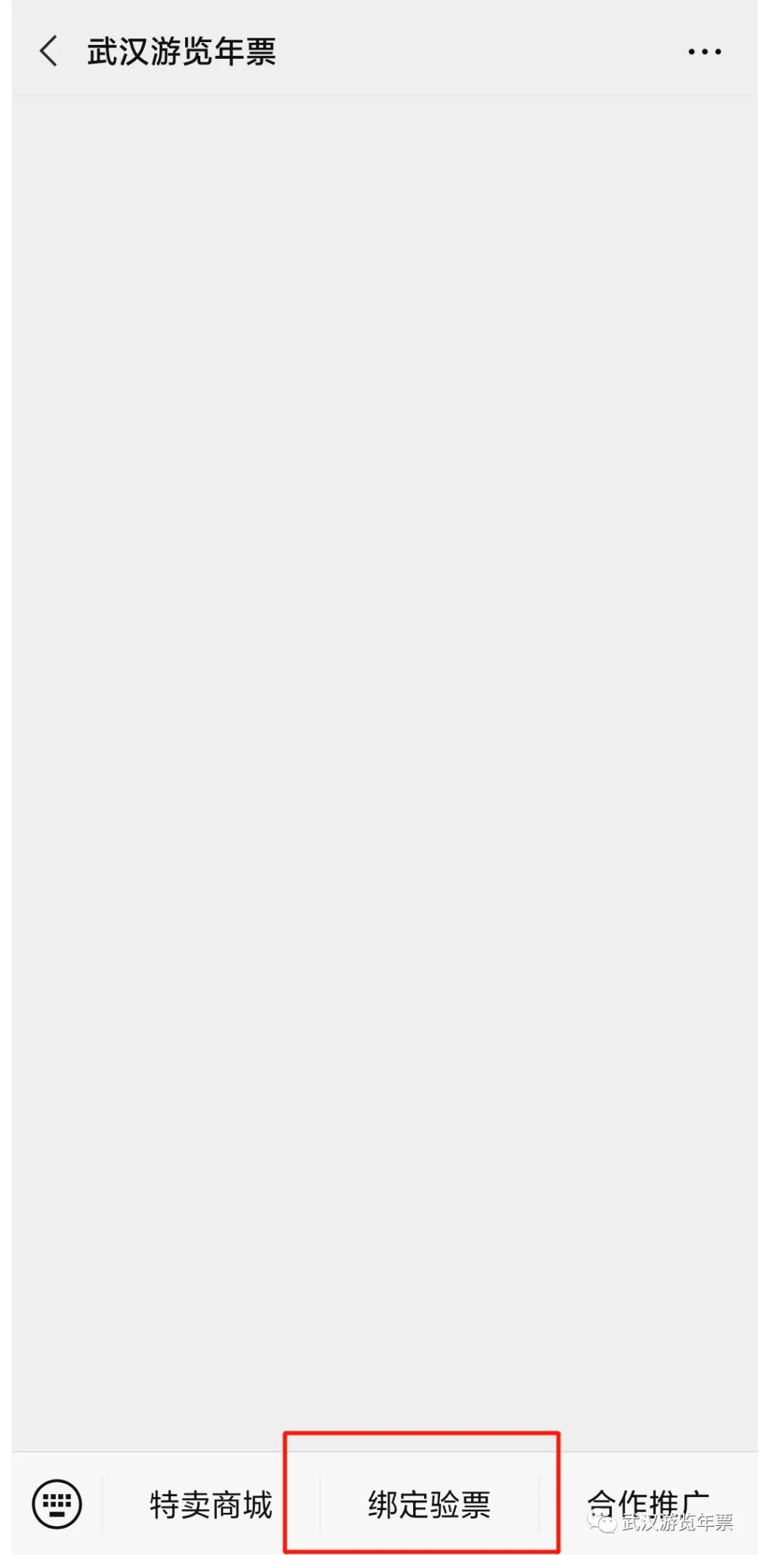Select the 绑定验票 menu
Screen dimensions: 784x1555
[429, 1505]
